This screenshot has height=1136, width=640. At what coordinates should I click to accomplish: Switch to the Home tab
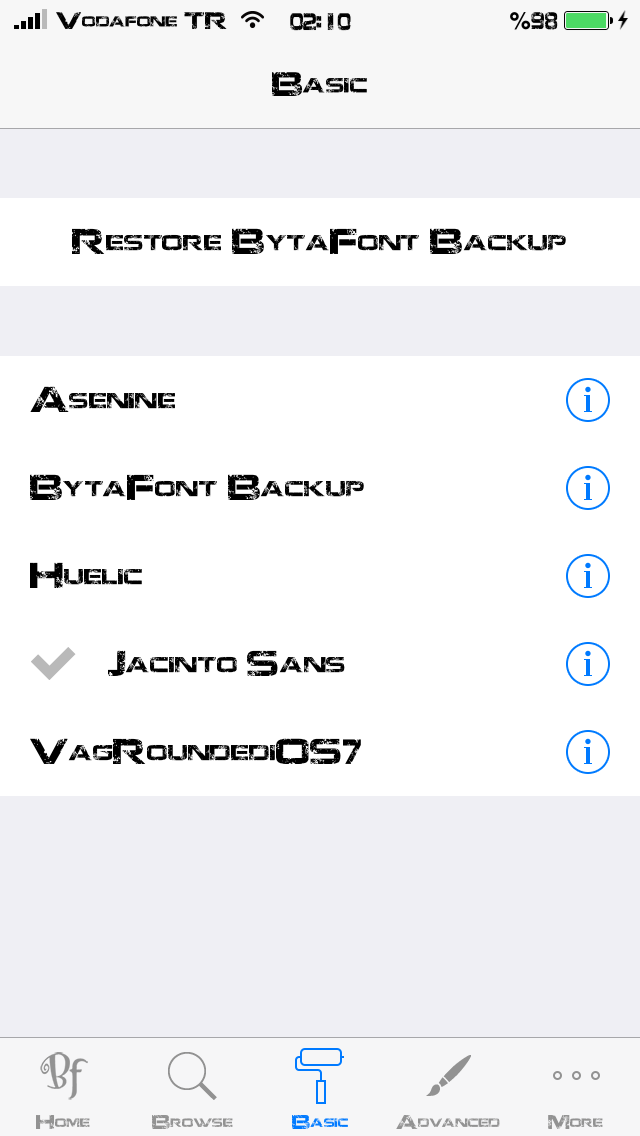pos(63,1089)
